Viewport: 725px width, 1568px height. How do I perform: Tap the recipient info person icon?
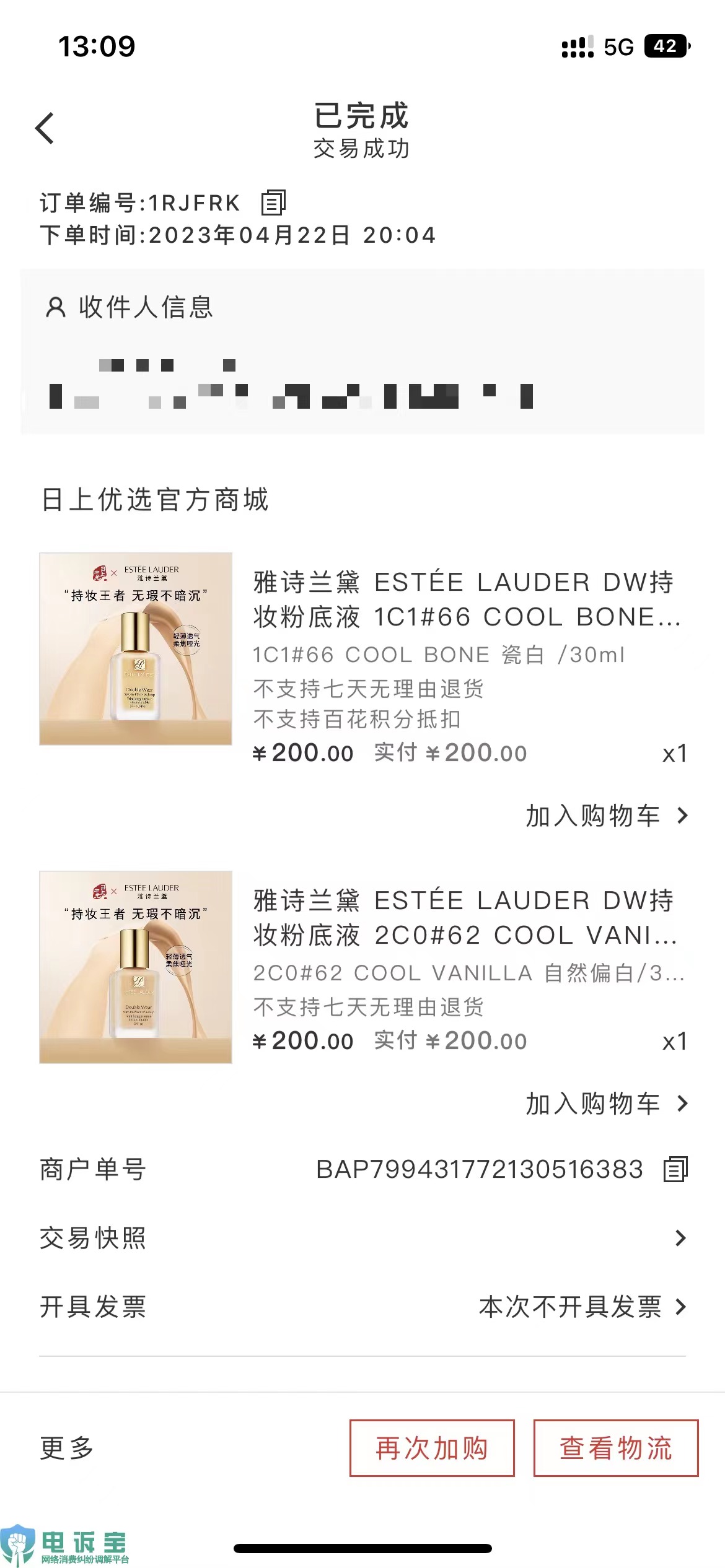(56, 307)
